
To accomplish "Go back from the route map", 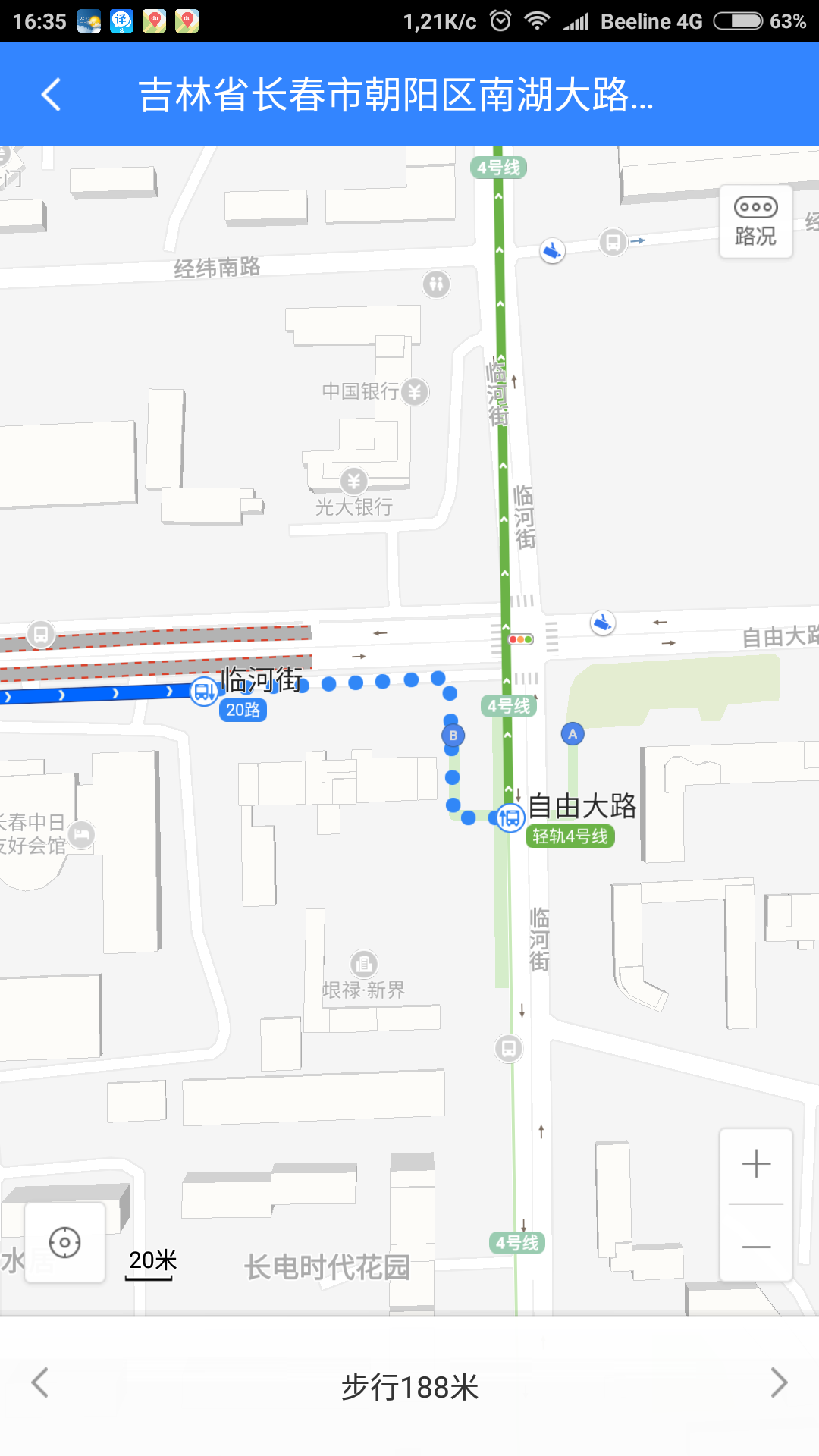I will (x=51, y=95).
